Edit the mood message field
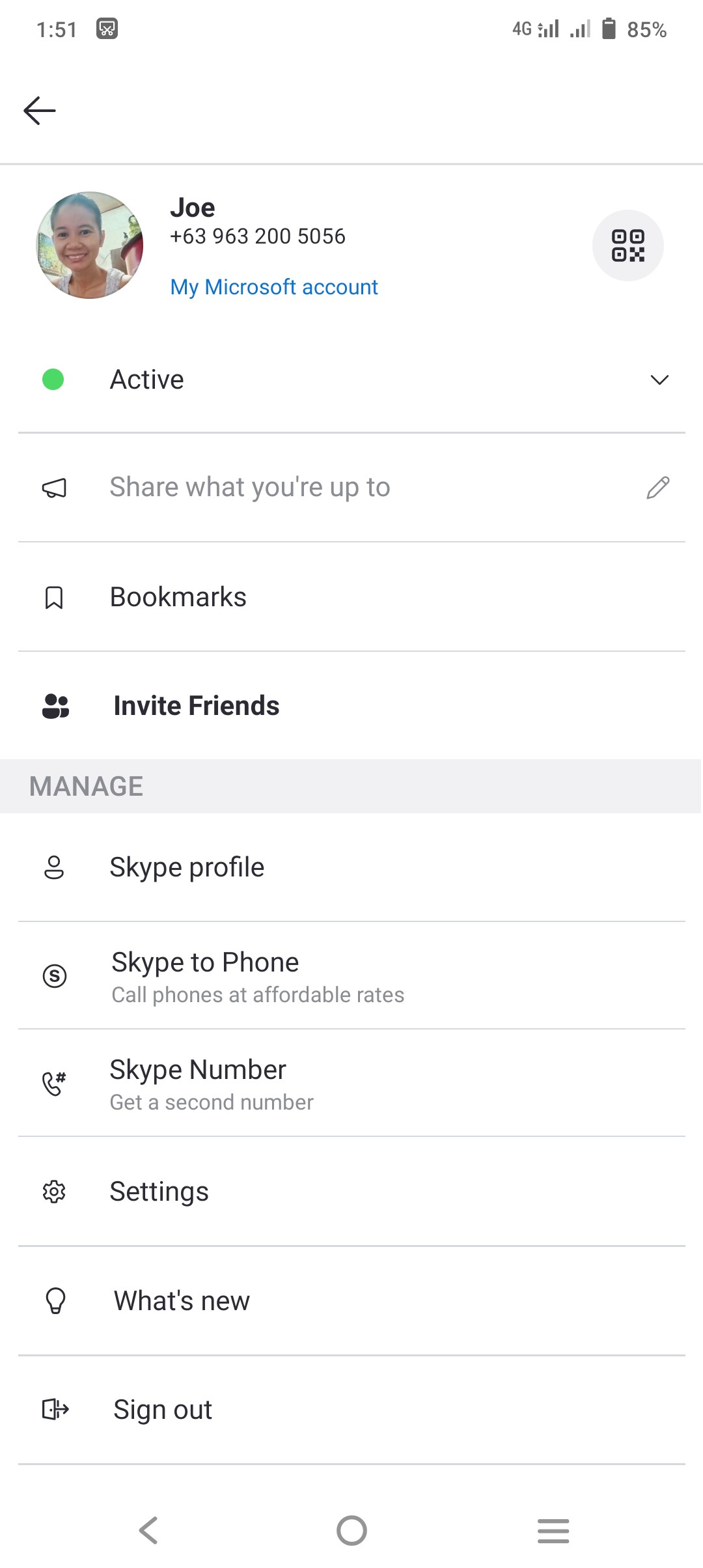This screenshot has height=1568, width=703. [351, 488]
